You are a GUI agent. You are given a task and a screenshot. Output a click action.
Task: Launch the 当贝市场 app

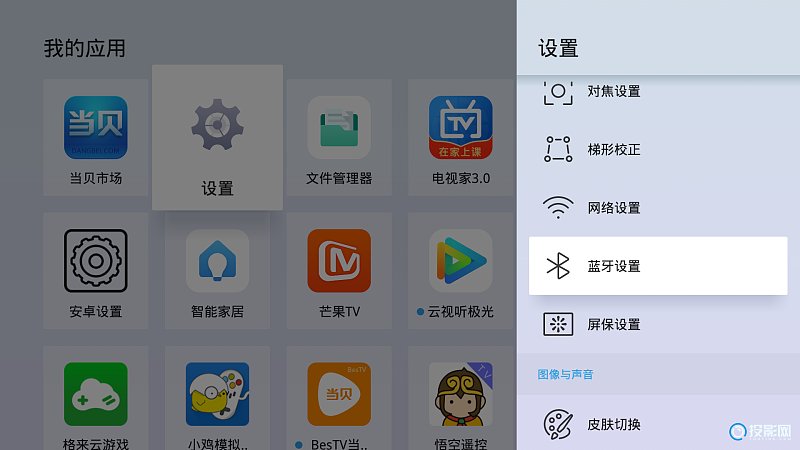point(96,138)
